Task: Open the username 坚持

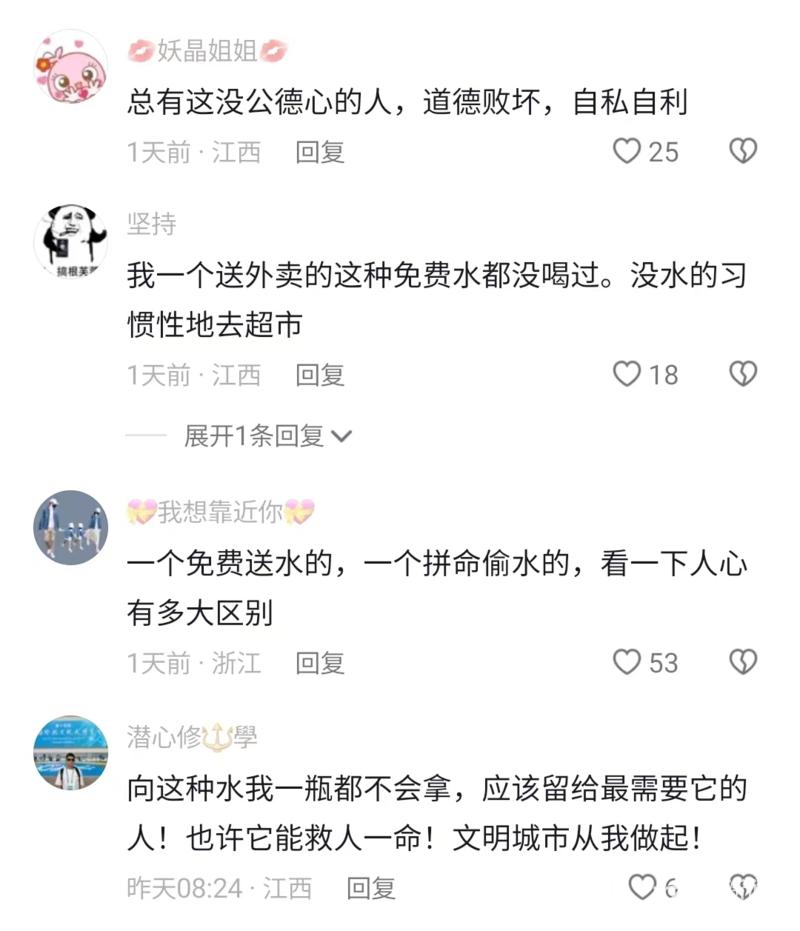Action: click(x=152, y=224)
